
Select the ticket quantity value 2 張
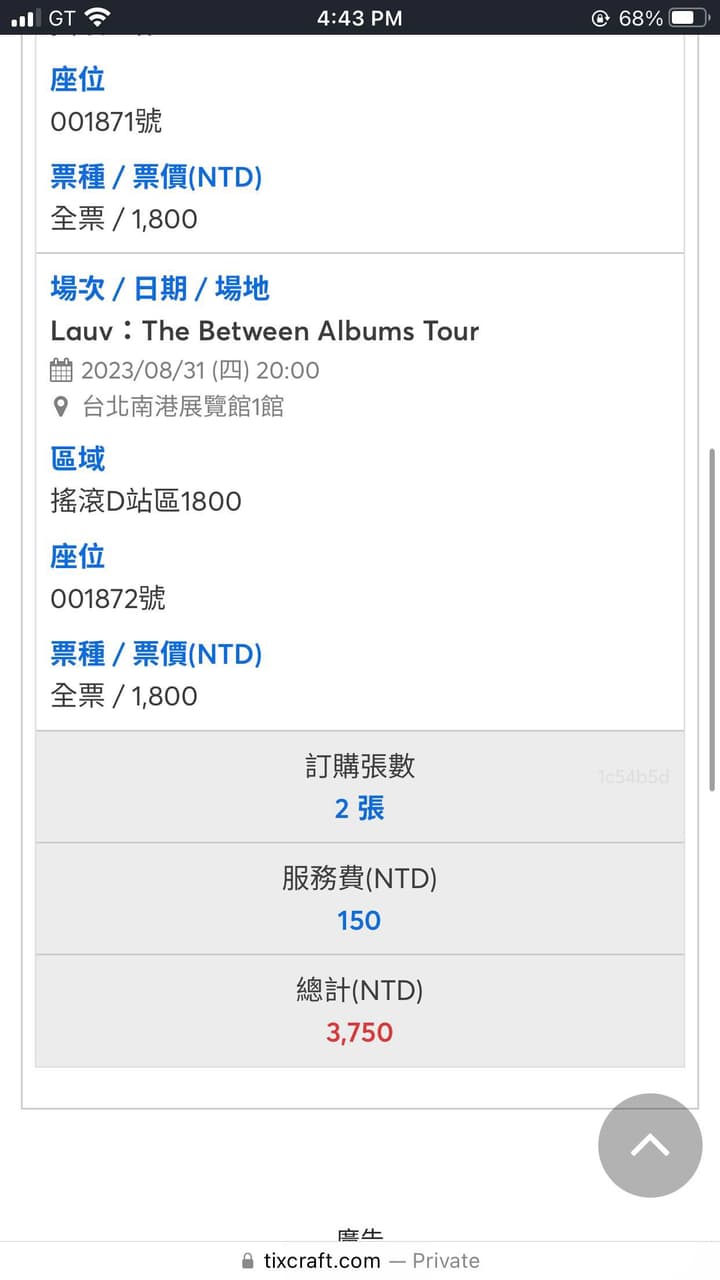(358, 809)
